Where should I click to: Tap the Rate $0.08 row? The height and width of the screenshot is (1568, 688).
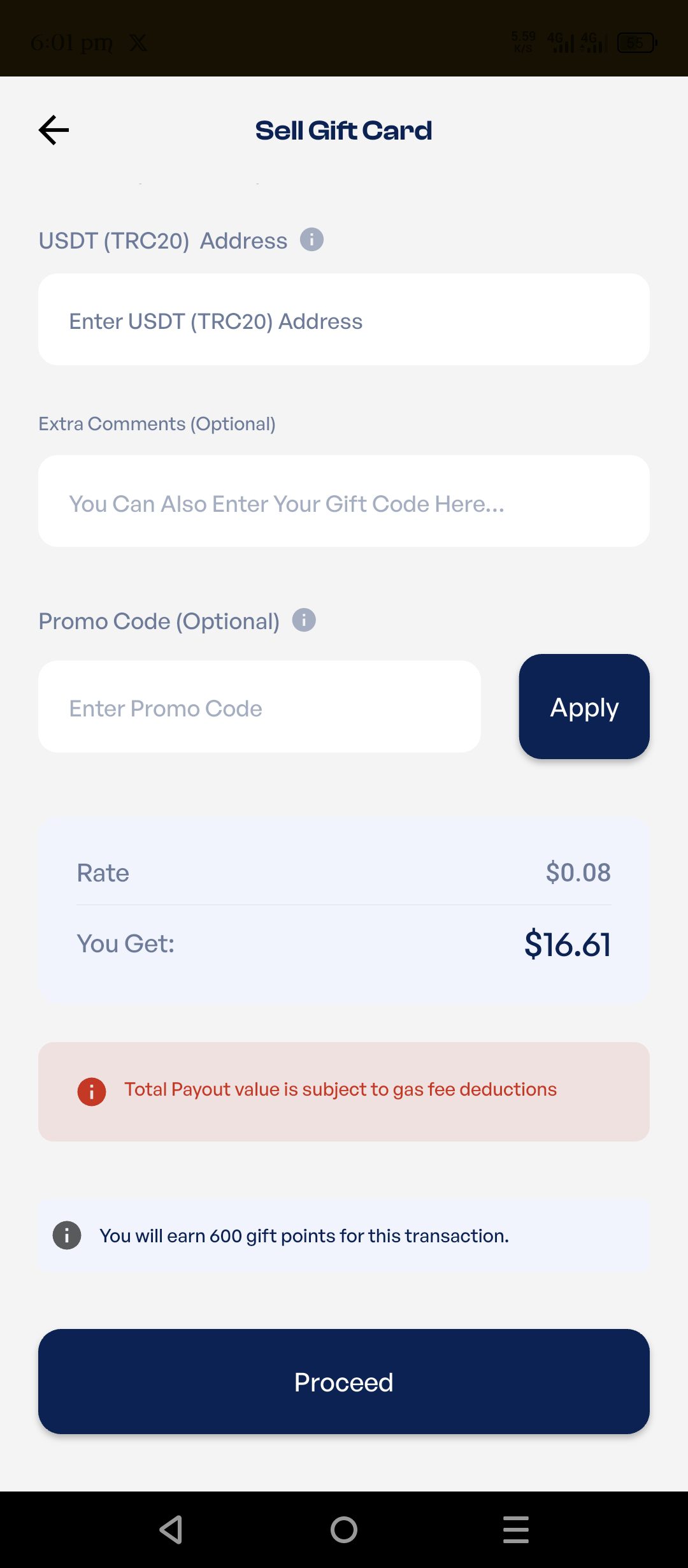coord(344,873)
